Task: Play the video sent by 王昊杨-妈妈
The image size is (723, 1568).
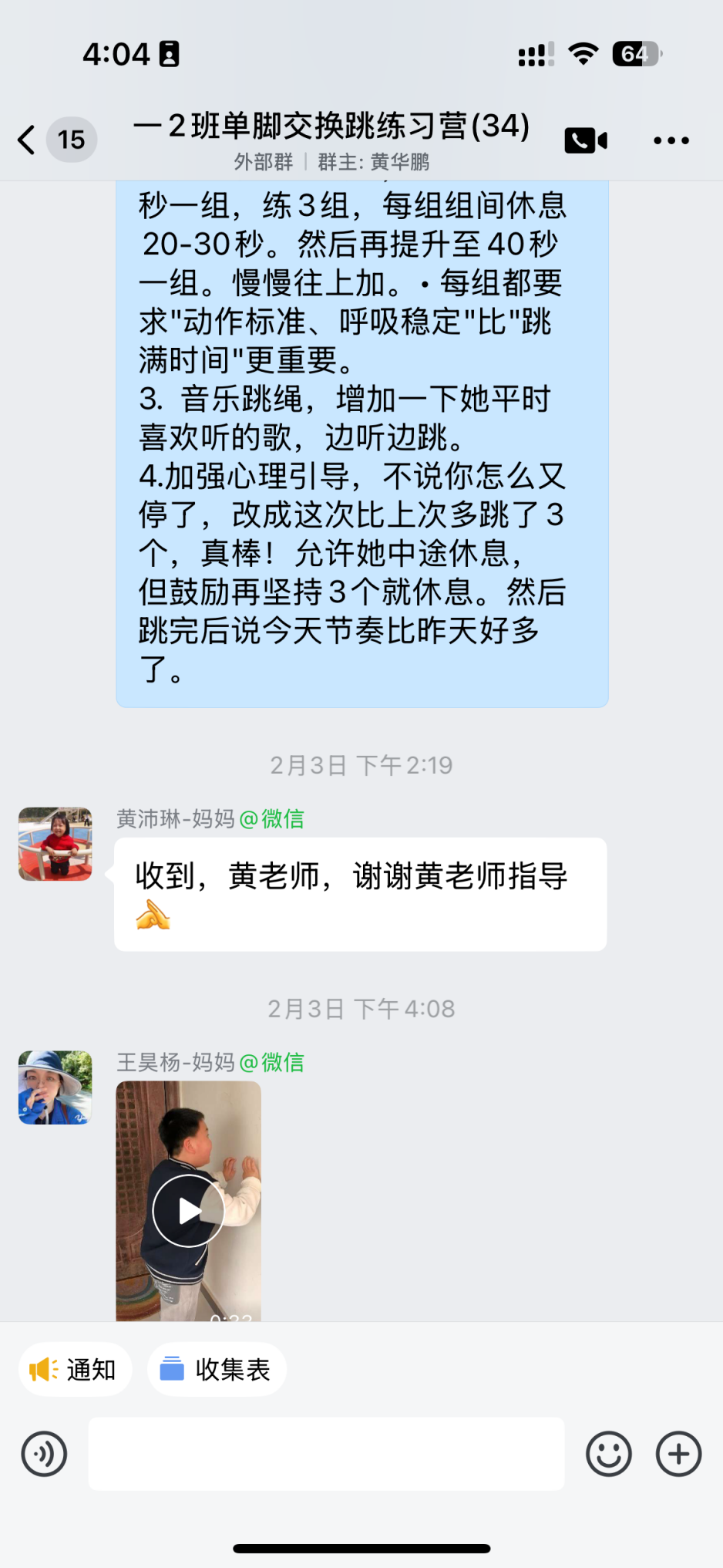Action: click(188, 1210)
